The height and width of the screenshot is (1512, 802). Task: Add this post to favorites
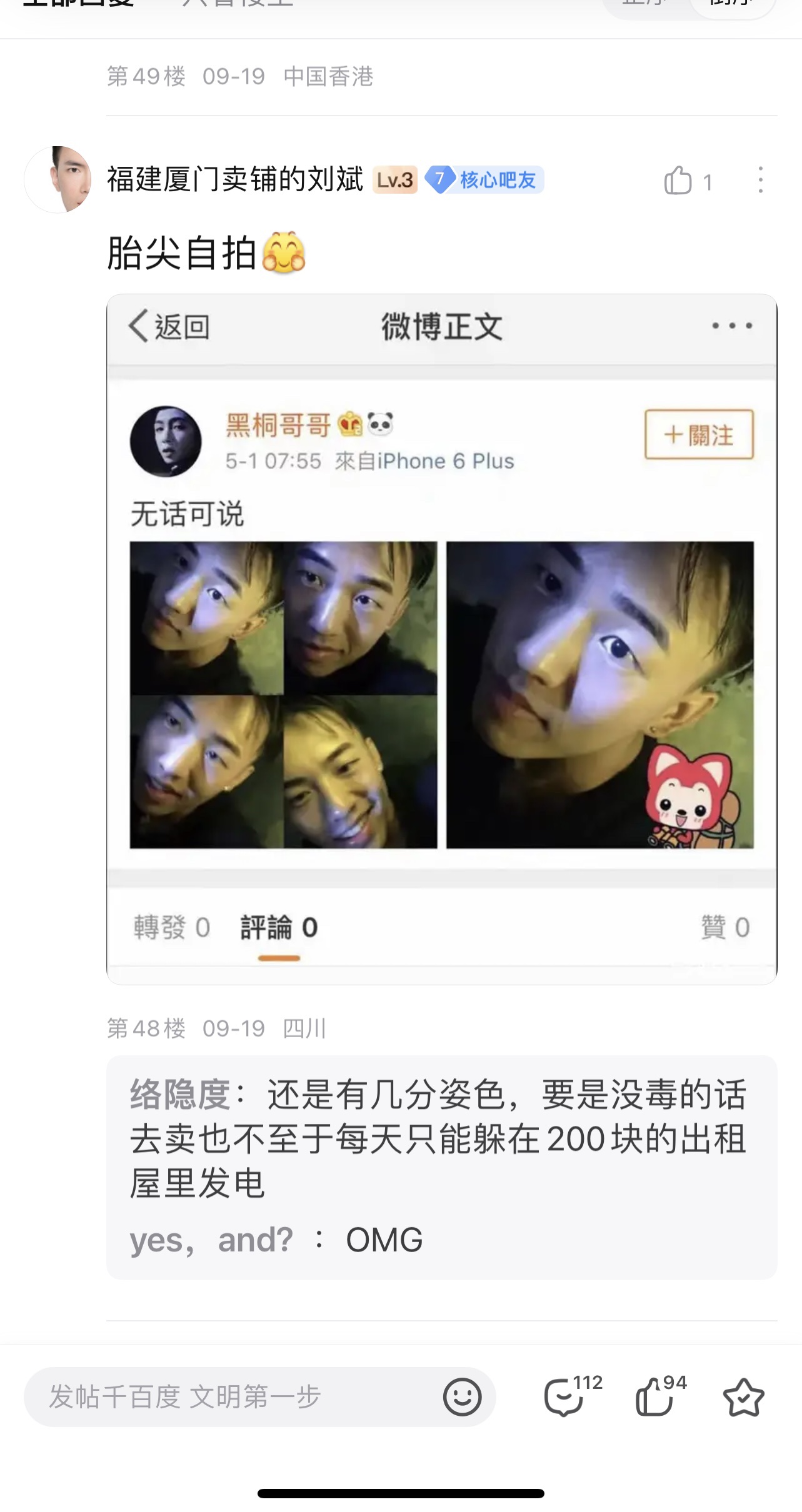tap(743, 1397)
